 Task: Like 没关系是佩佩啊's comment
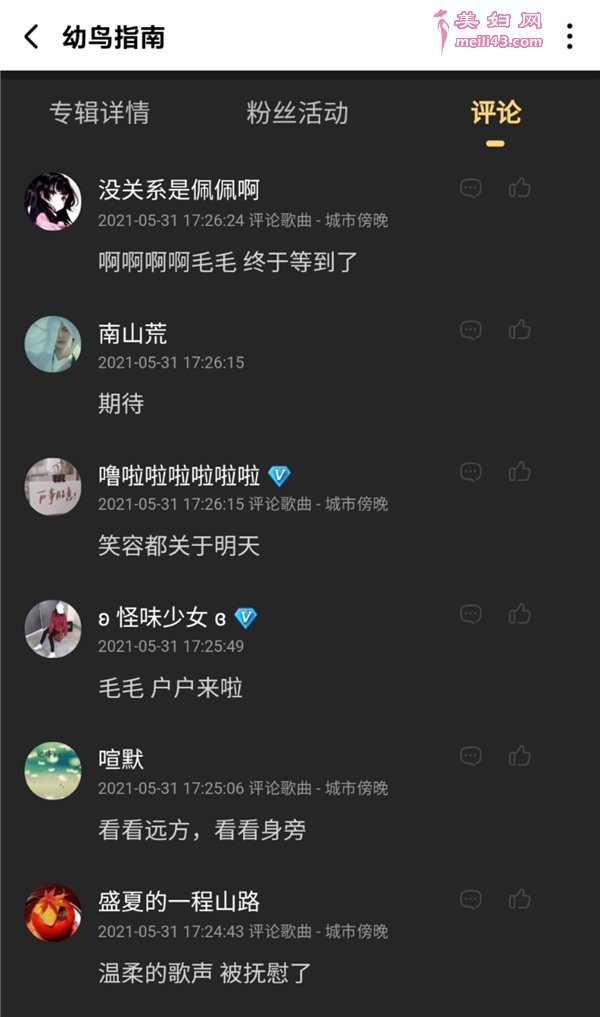coord(519,188)
